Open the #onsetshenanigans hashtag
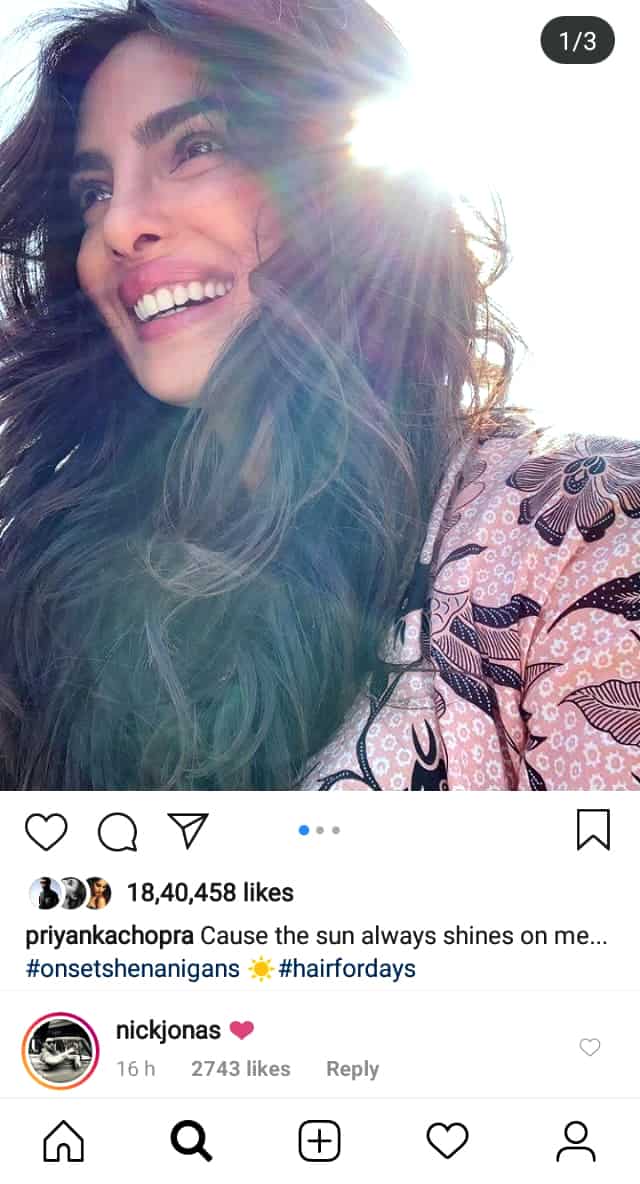Viewport: 640px width, 1184px height. tap(133, 968)
